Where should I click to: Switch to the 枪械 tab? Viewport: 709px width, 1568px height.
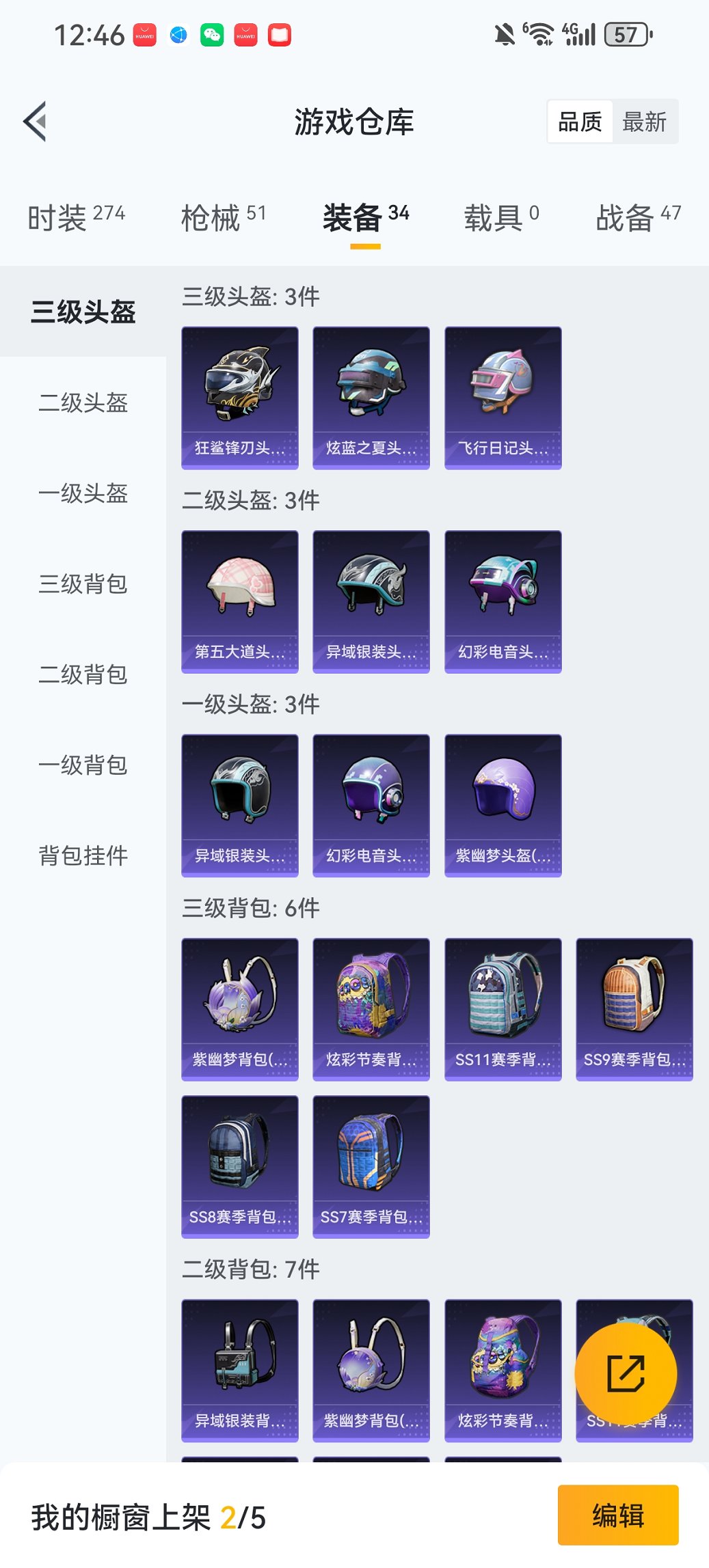click(x=223, y=218)
